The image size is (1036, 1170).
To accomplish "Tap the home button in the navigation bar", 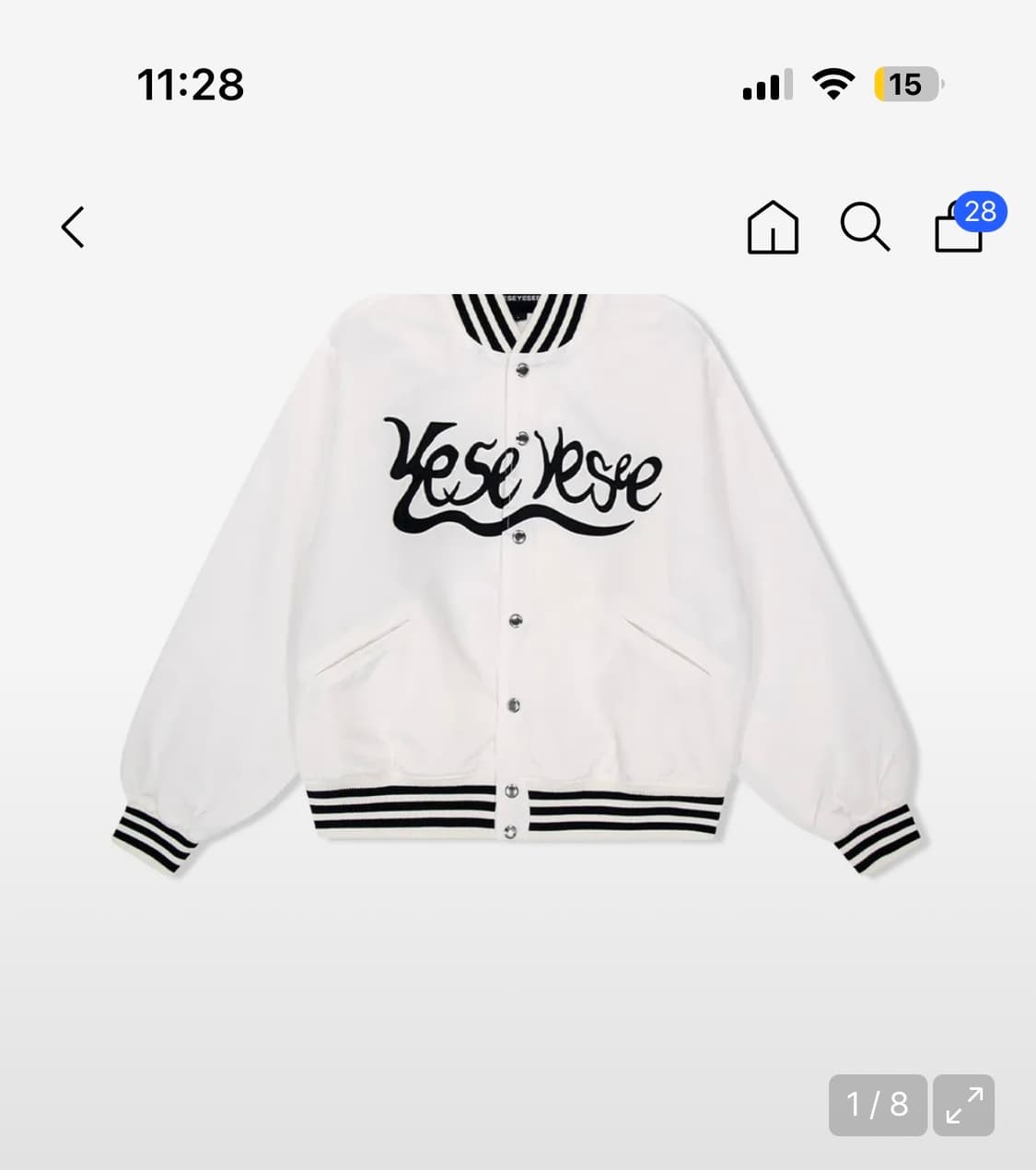I will pos(774,228).
